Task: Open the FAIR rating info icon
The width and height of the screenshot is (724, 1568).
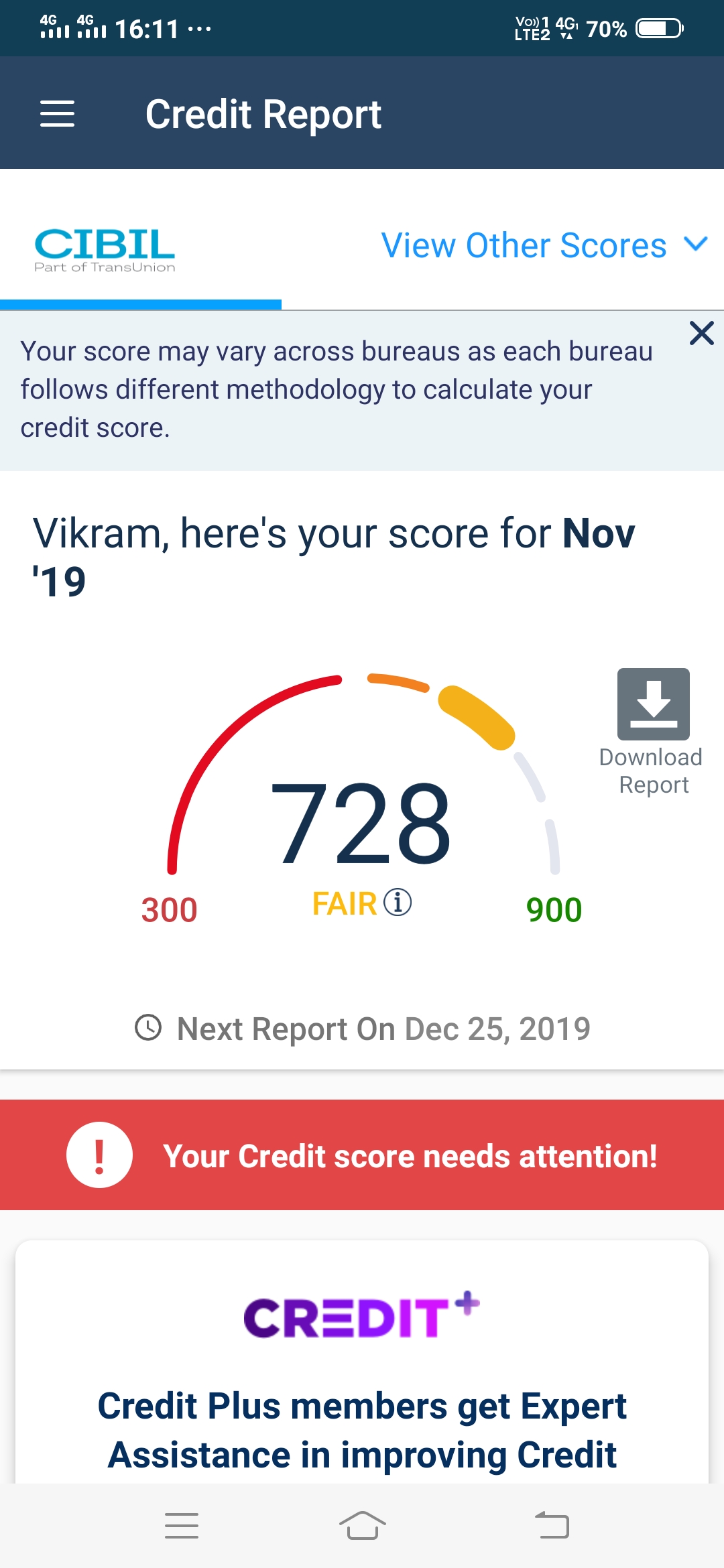Action: pos(398,902)
